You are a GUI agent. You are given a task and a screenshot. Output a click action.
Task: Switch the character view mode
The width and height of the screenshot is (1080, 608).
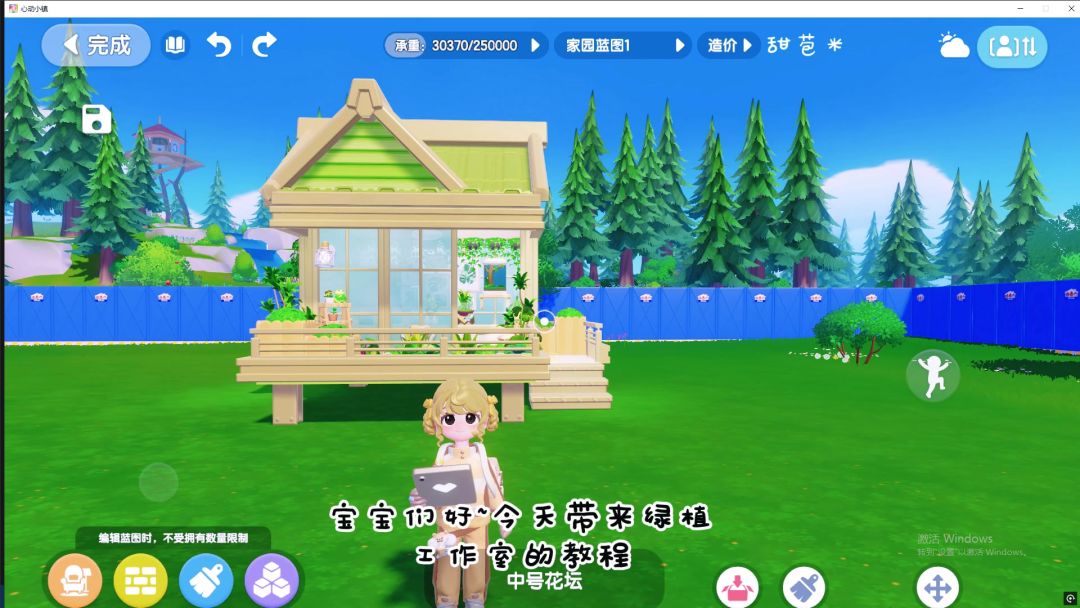pos(1012,46)
